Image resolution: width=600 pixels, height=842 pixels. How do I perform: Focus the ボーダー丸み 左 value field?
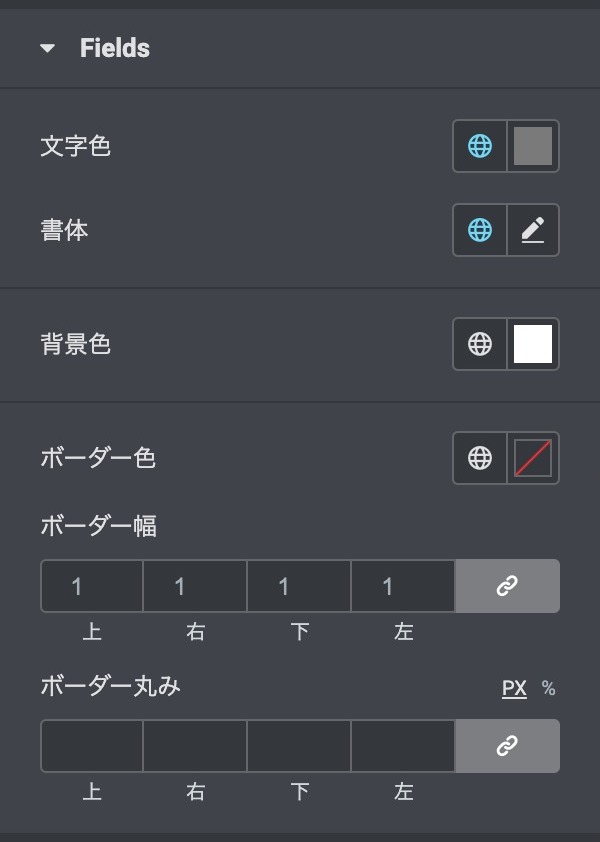[x=403, y=746]
